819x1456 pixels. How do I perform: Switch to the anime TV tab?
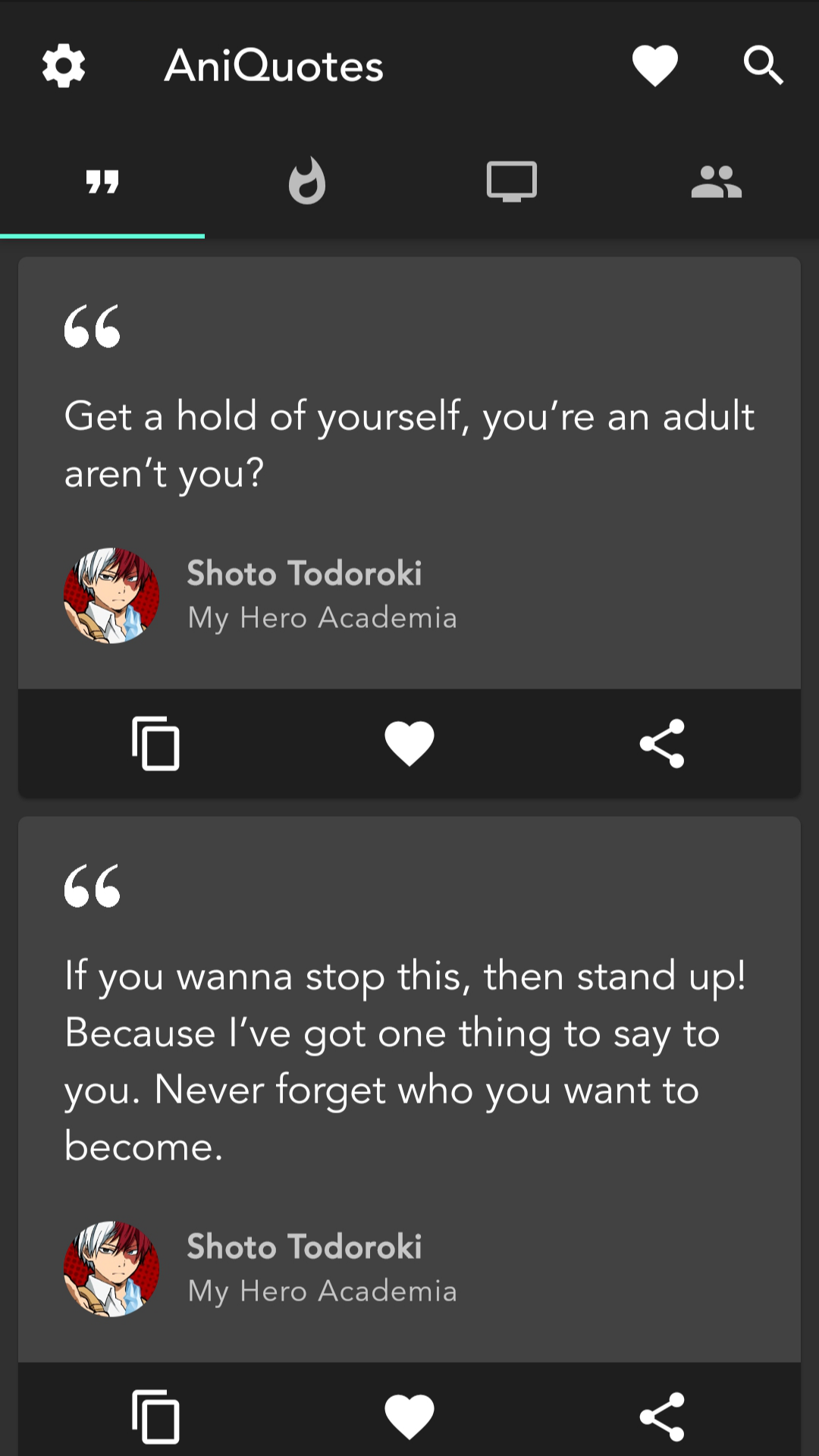(512, 182)
